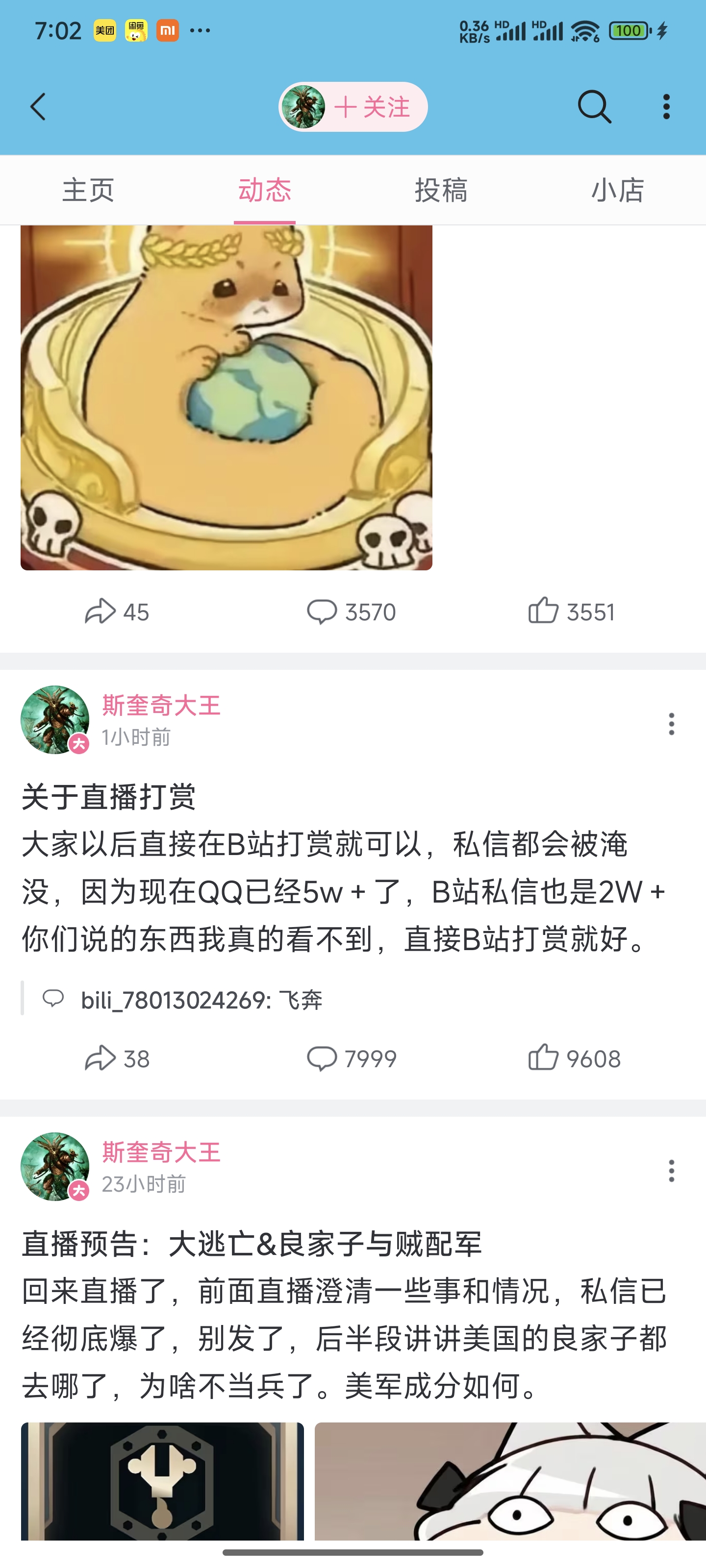Open more options on the 直播预告 post

[671, 1171]
